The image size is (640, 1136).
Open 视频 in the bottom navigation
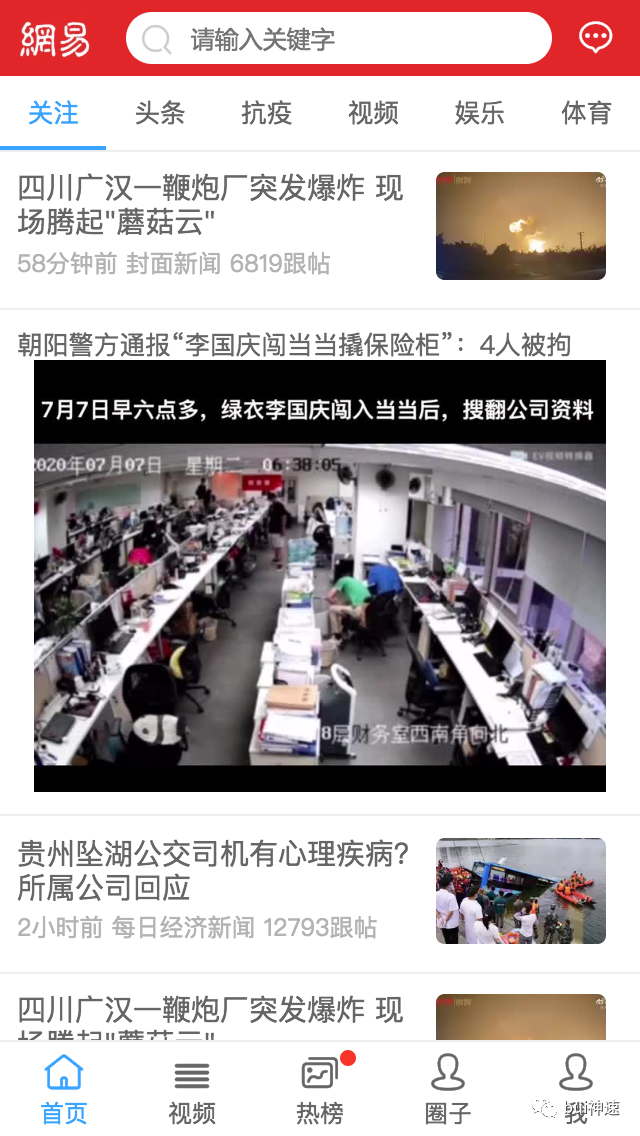[x=192, y=1088]
